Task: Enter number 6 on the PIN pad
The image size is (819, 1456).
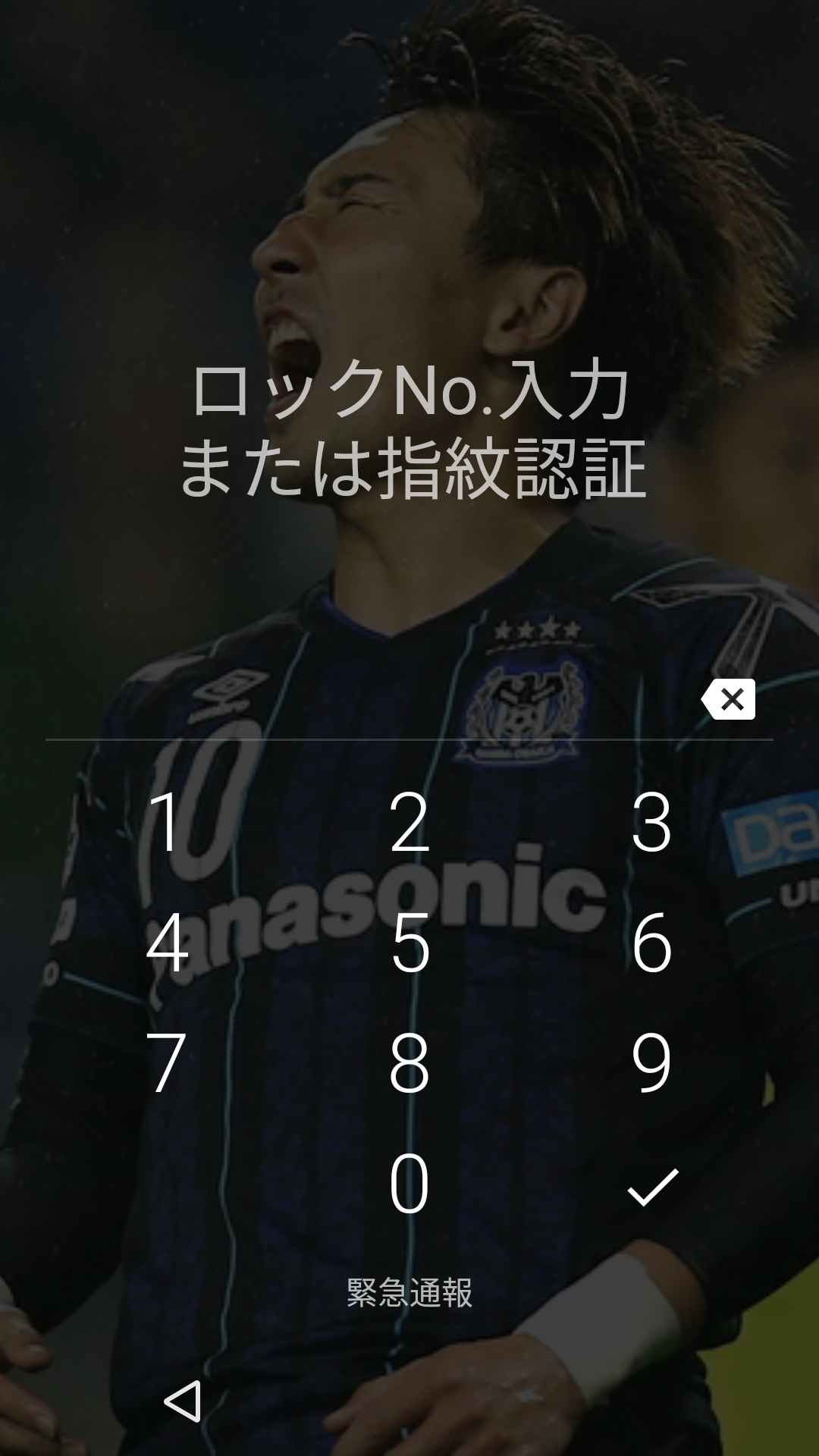Action: click(x=651, y=943)
